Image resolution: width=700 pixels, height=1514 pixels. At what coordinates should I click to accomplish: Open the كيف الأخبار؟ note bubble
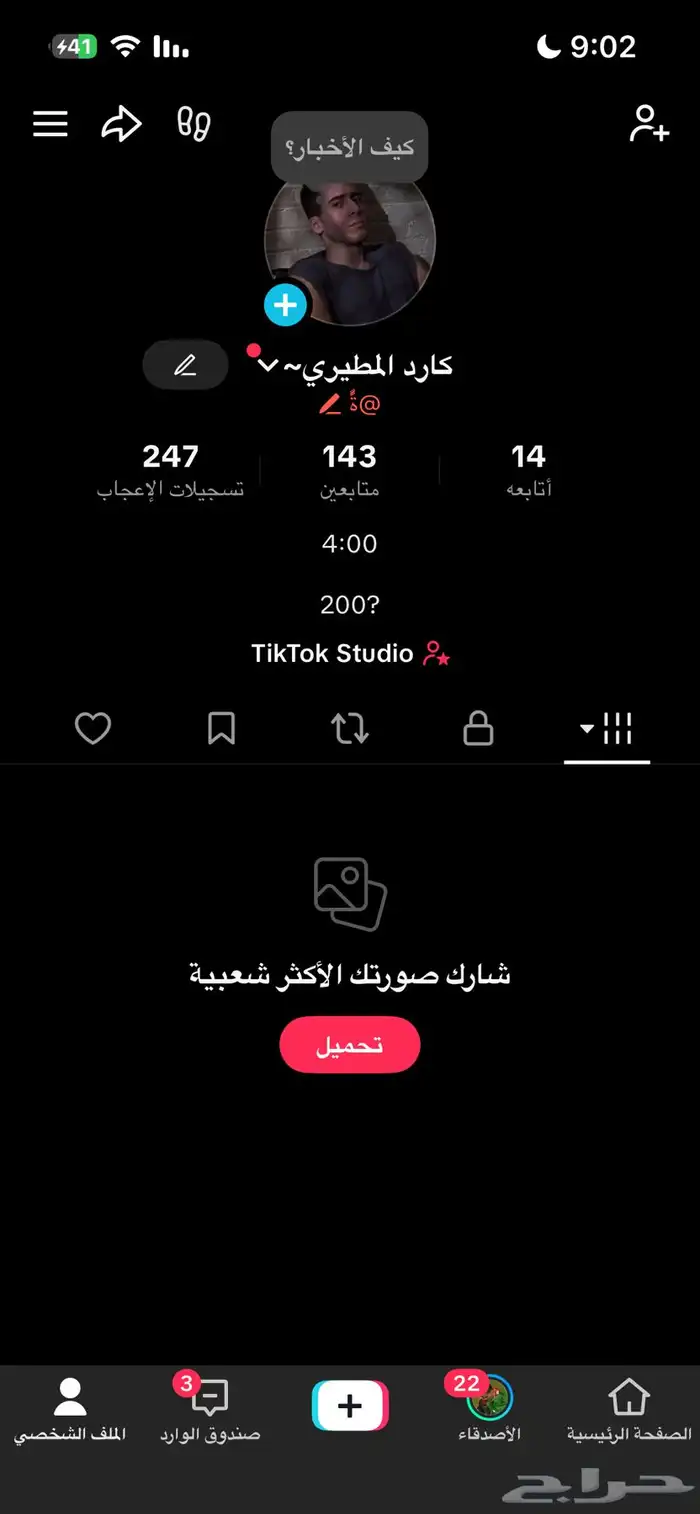tap(349, 148)
